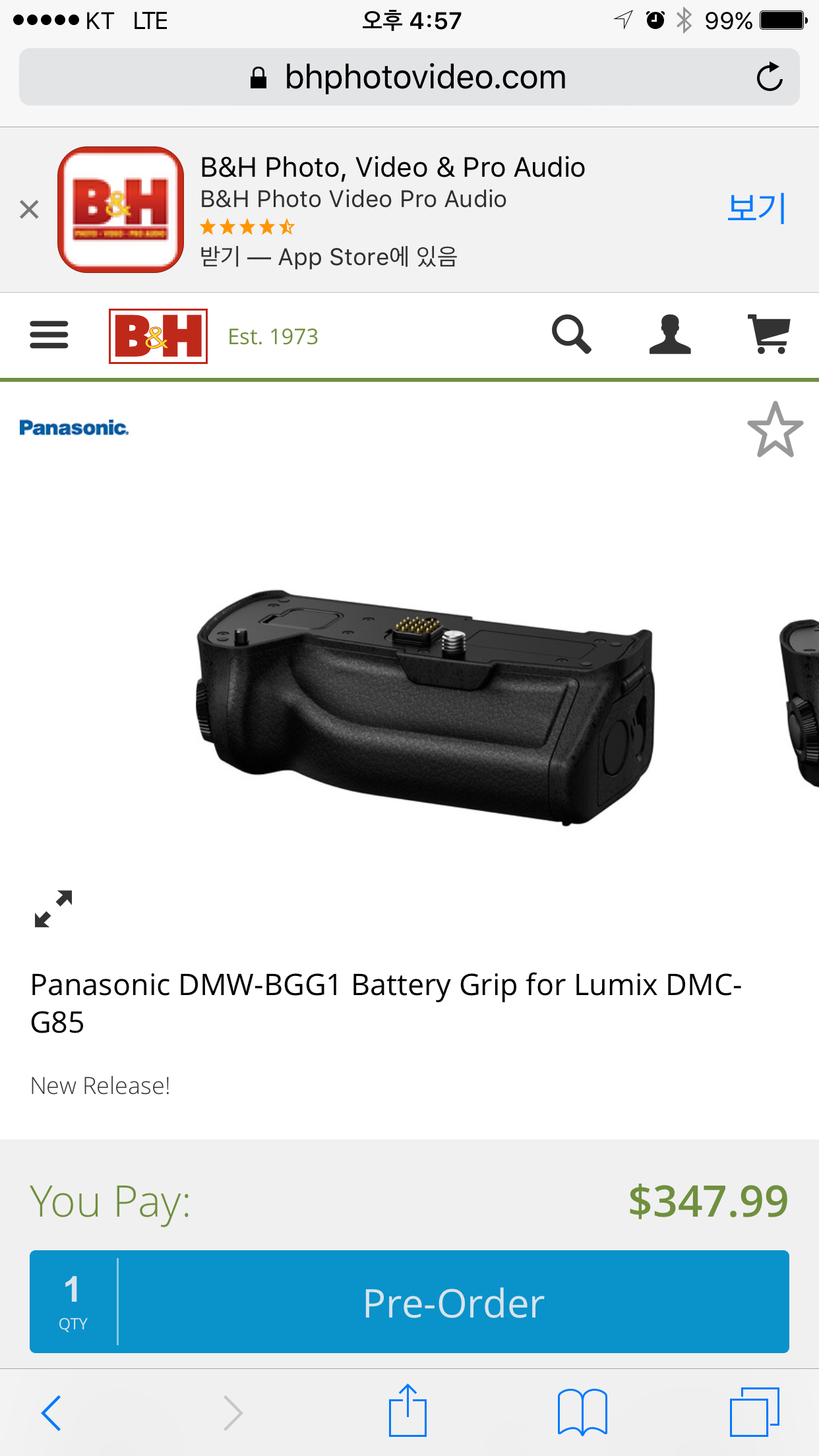Go to B&H home logo
This screenshot has height=1456, width=819.
pos(158,336)
